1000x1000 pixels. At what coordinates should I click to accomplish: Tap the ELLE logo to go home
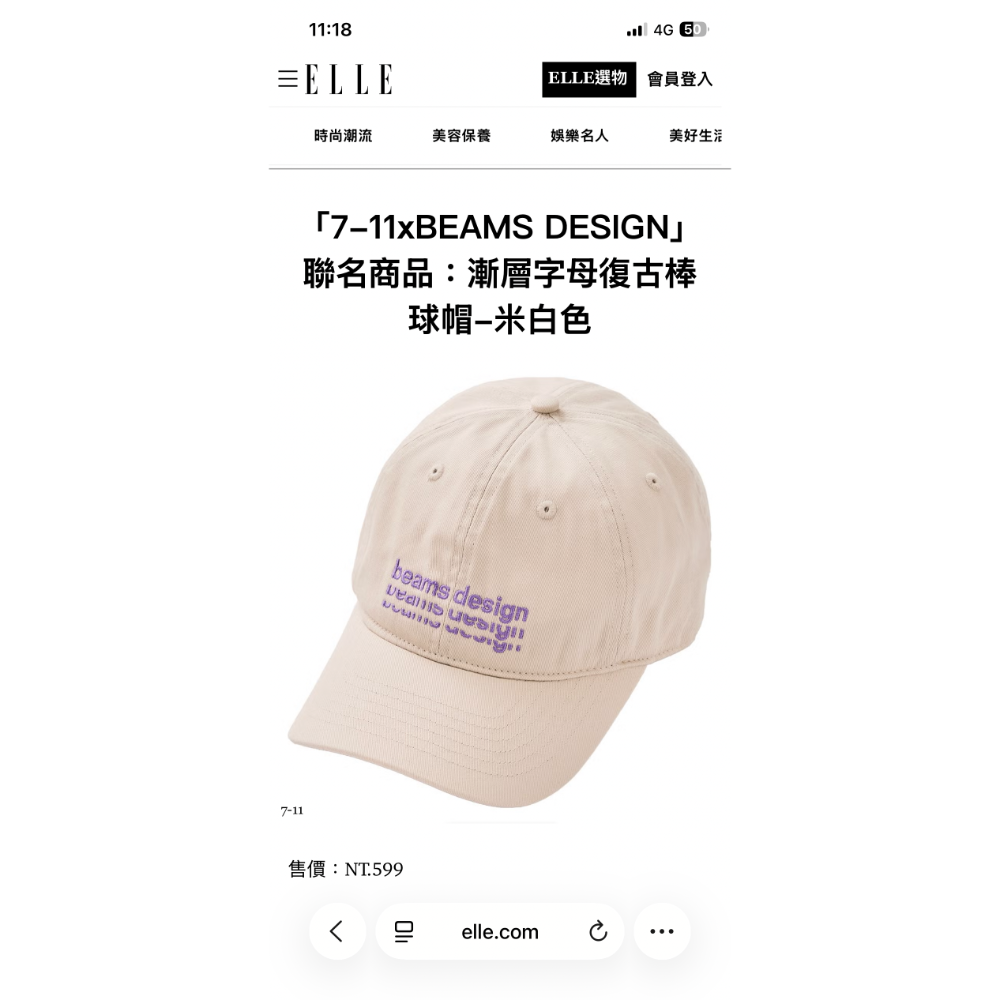348,79
